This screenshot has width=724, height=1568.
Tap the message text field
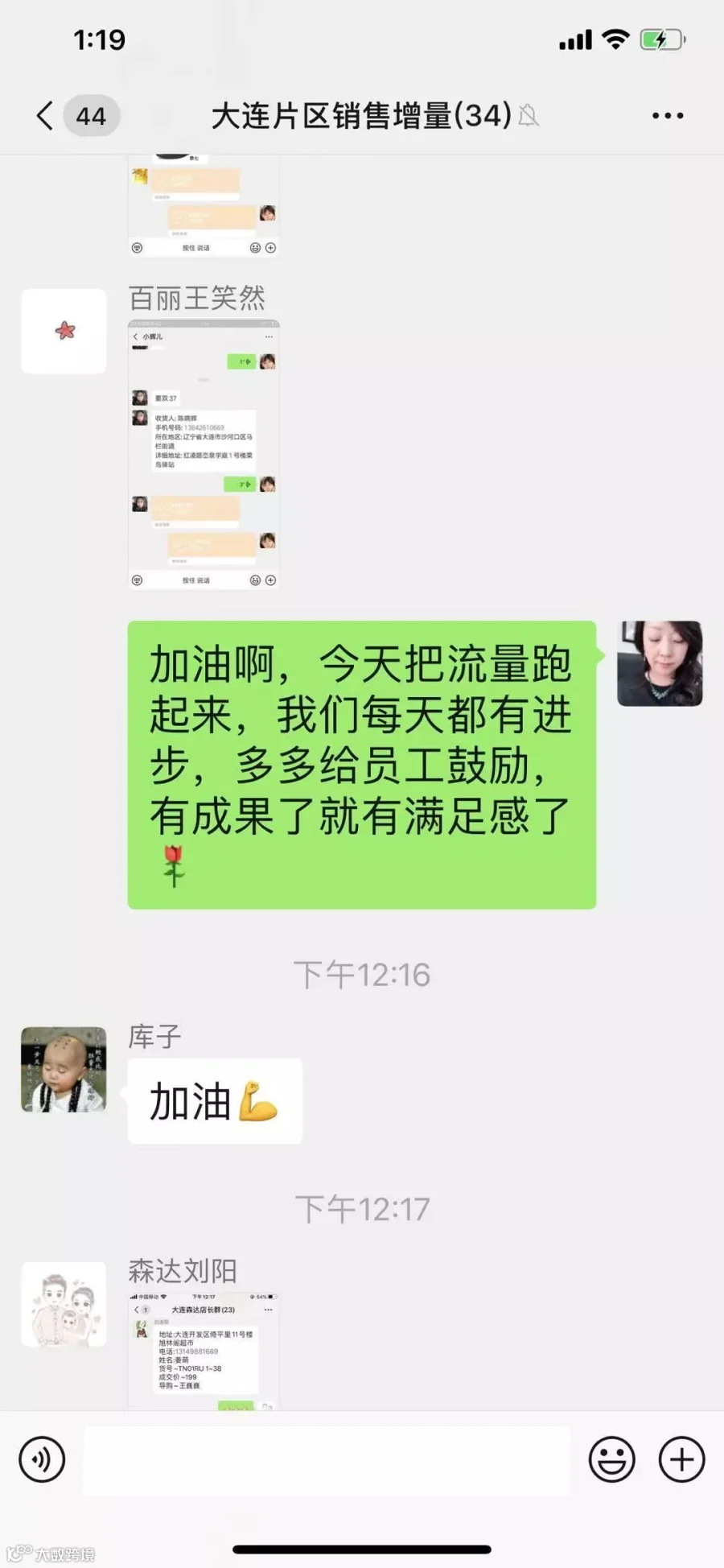(x=327, y=1459)
